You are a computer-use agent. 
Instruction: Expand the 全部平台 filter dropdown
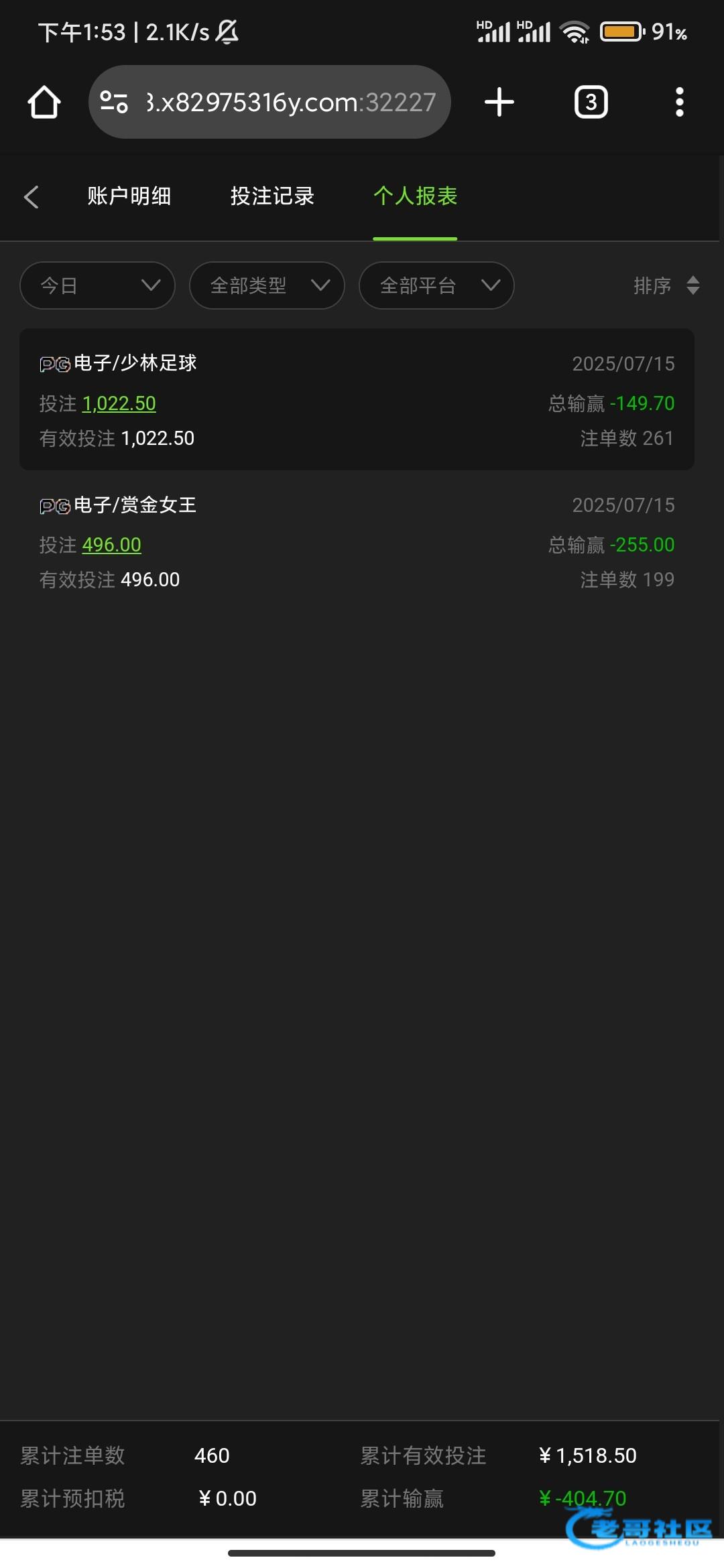click(437, 285)
